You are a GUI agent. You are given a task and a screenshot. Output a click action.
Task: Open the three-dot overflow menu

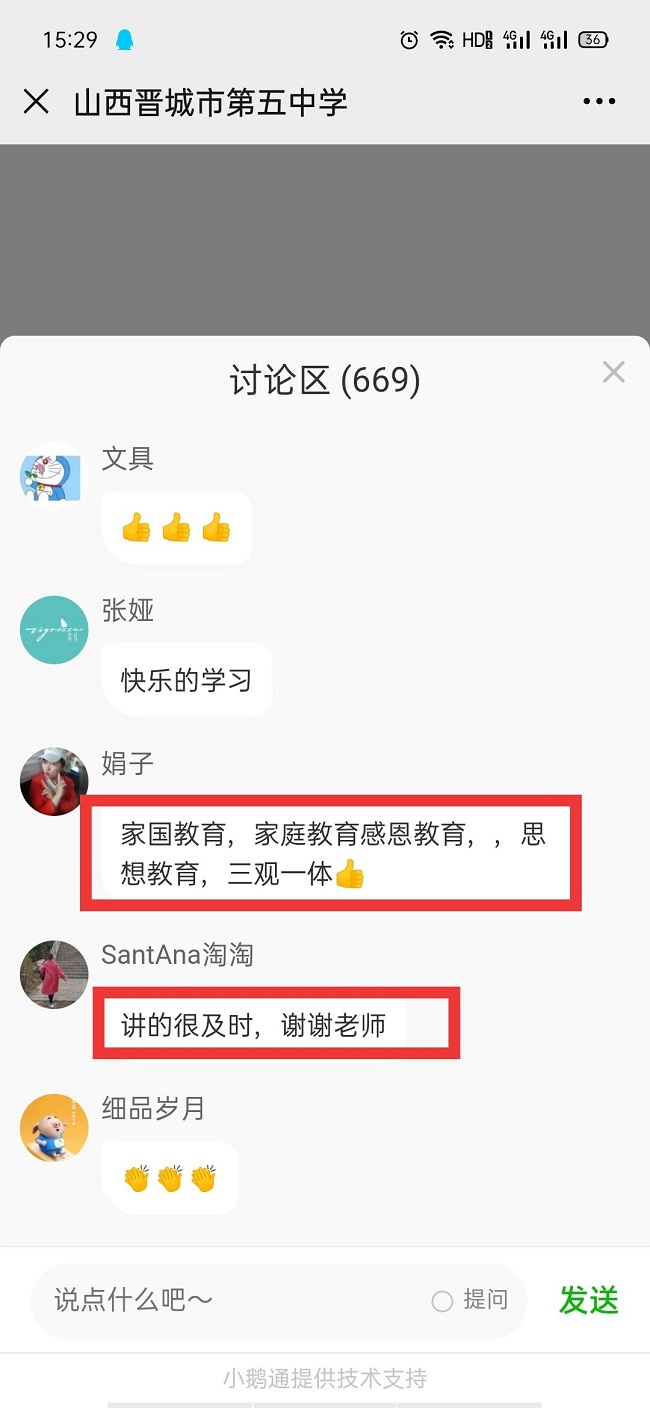pyautogui.click(x=599, y=101)
